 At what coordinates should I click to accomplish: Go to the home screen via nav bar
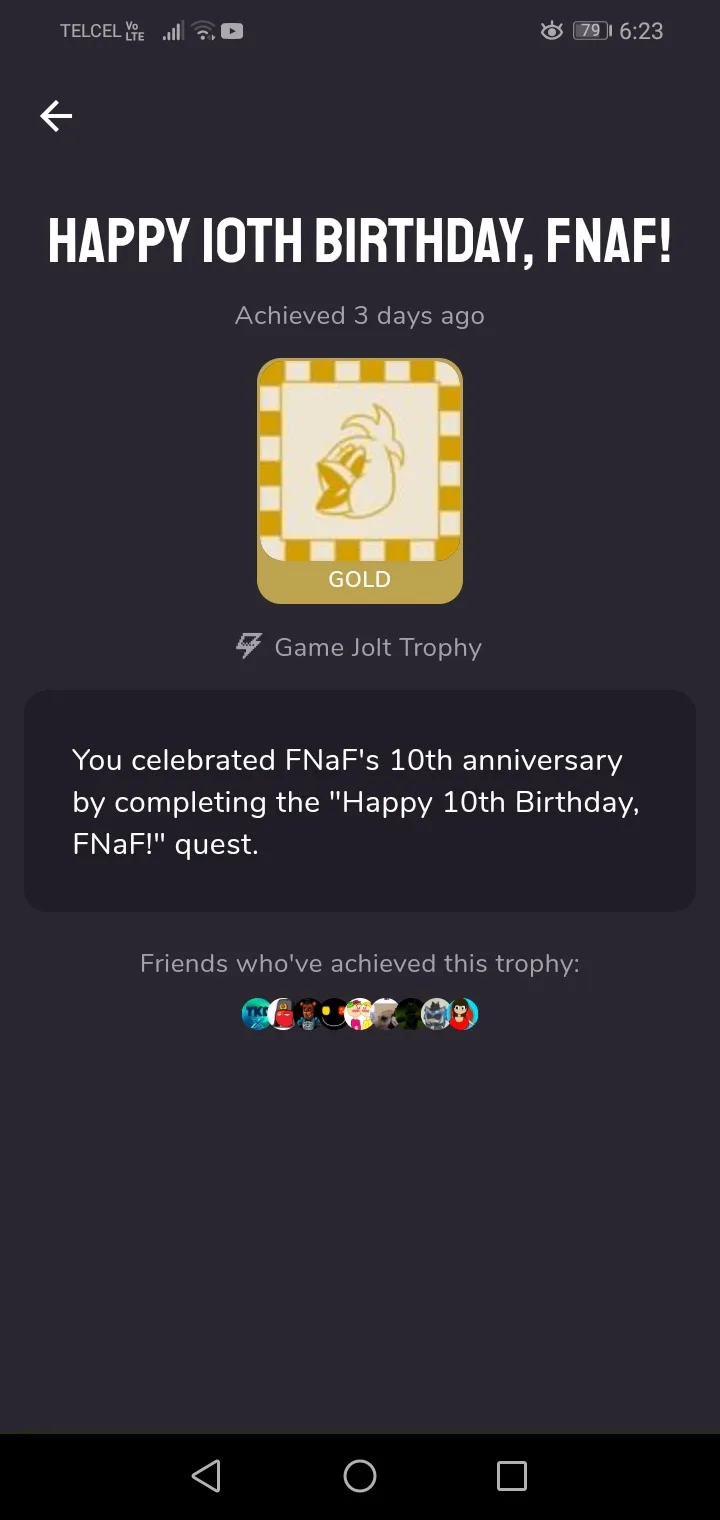coord(360,1476)
